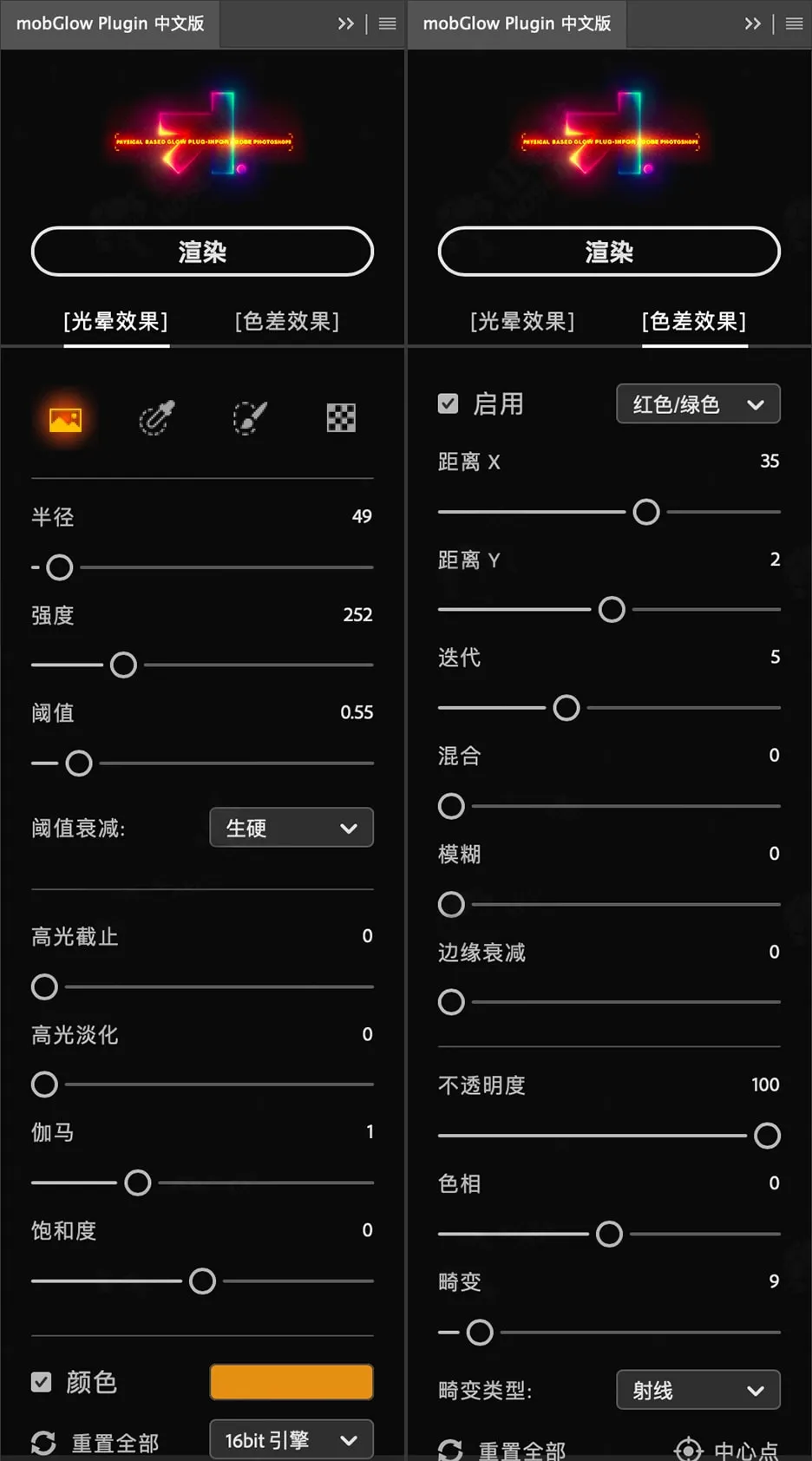Pick the eyedropper tool icon
The width and height of the screenshot is (812, 1461).
point(157,418)
